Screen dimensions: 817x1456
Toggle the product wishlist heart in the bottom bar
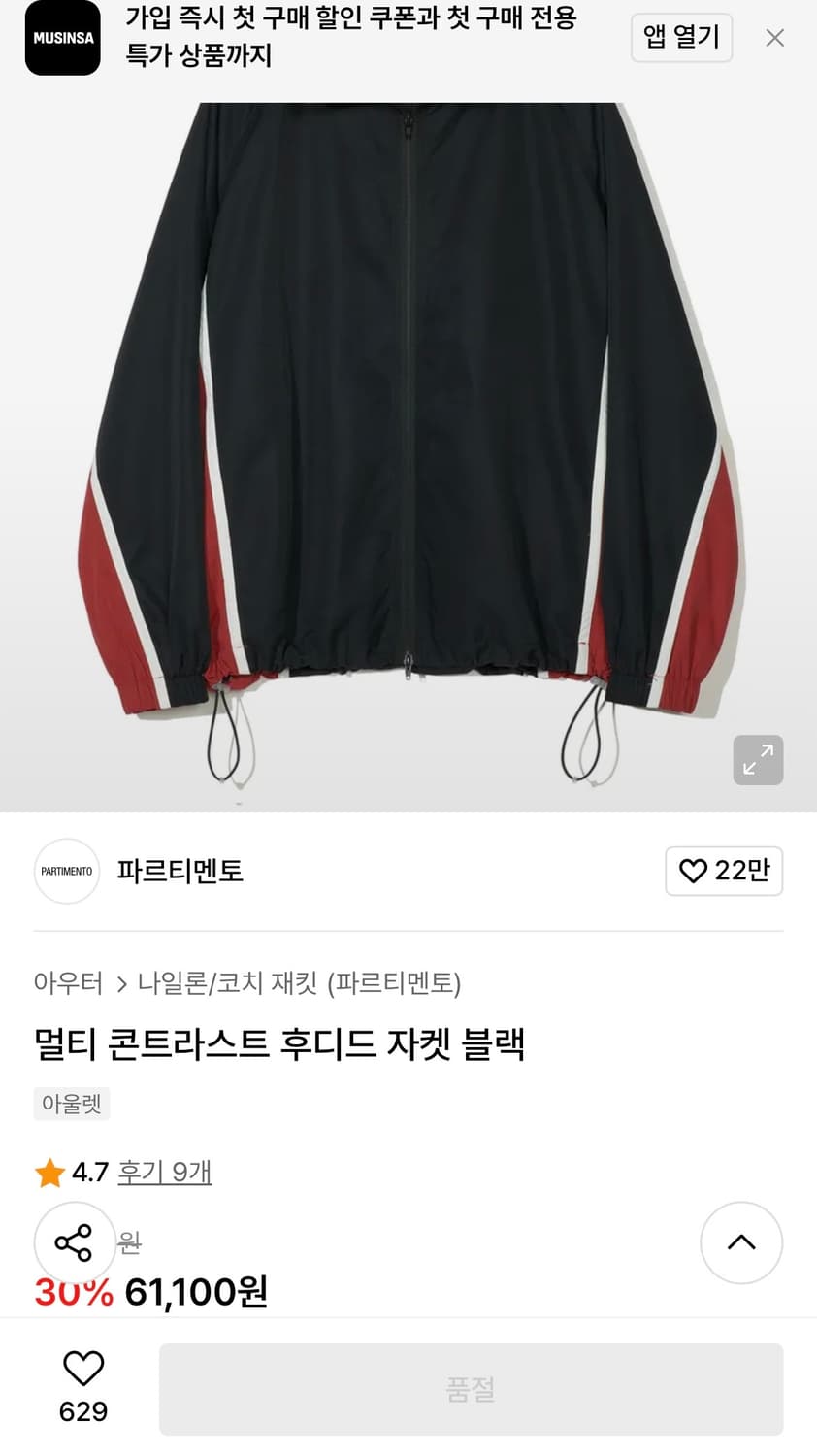[84, 1369]
